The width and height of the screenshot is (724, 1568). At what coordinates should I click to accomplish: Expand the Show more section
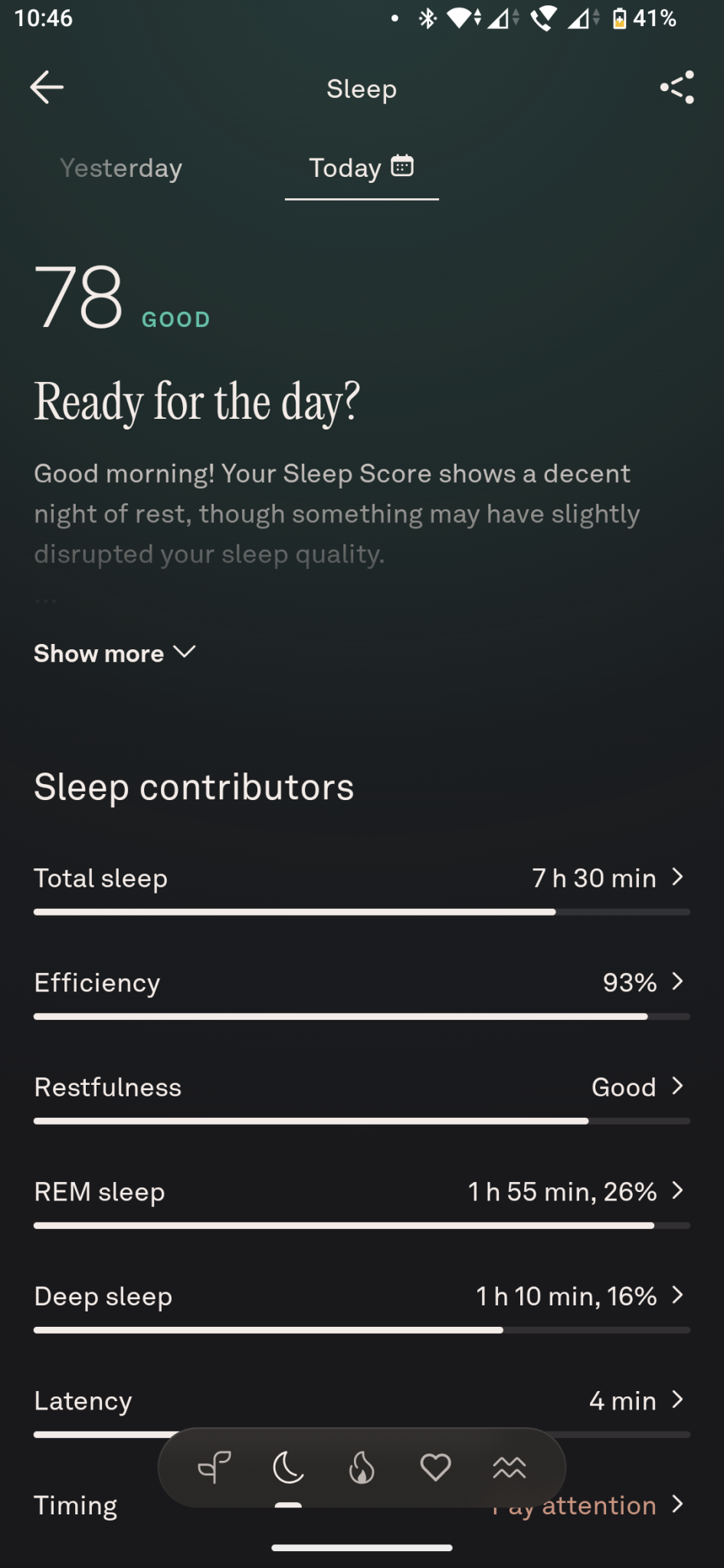click(x=115, y=653)
